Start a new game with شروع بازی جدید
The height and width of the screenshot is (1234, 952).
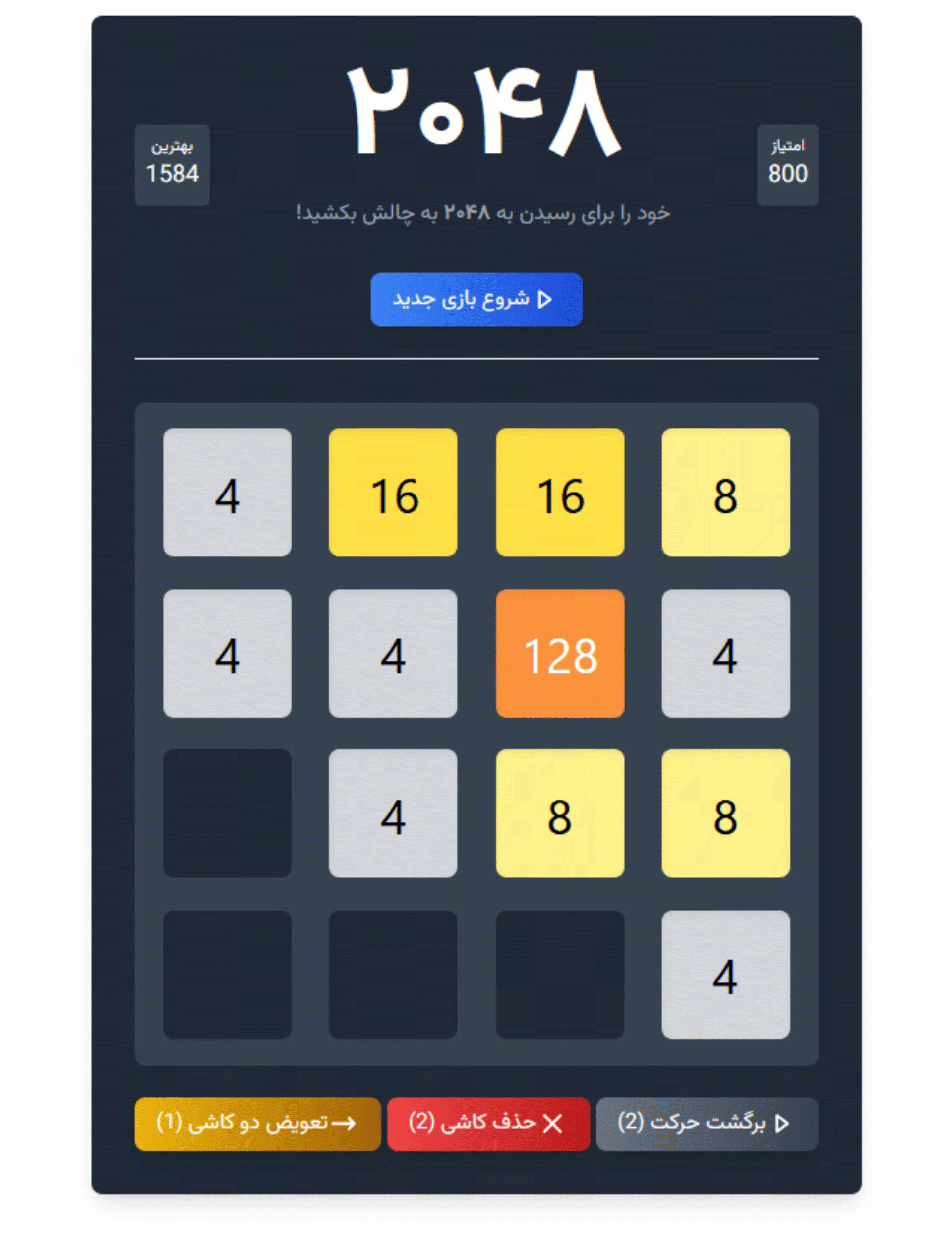pos(476,300)
